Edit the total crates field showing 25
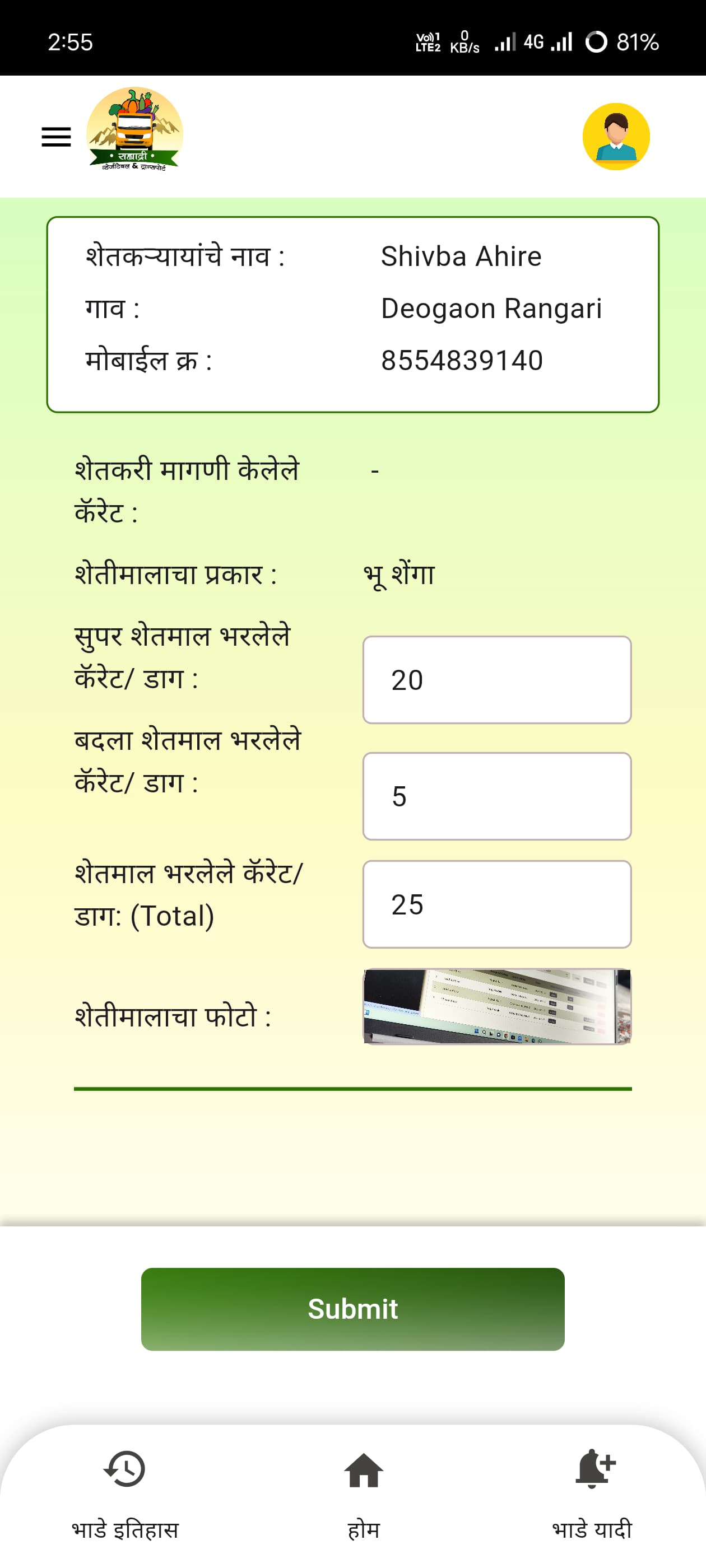This screenshot has height=1568, width=706. 496,904
